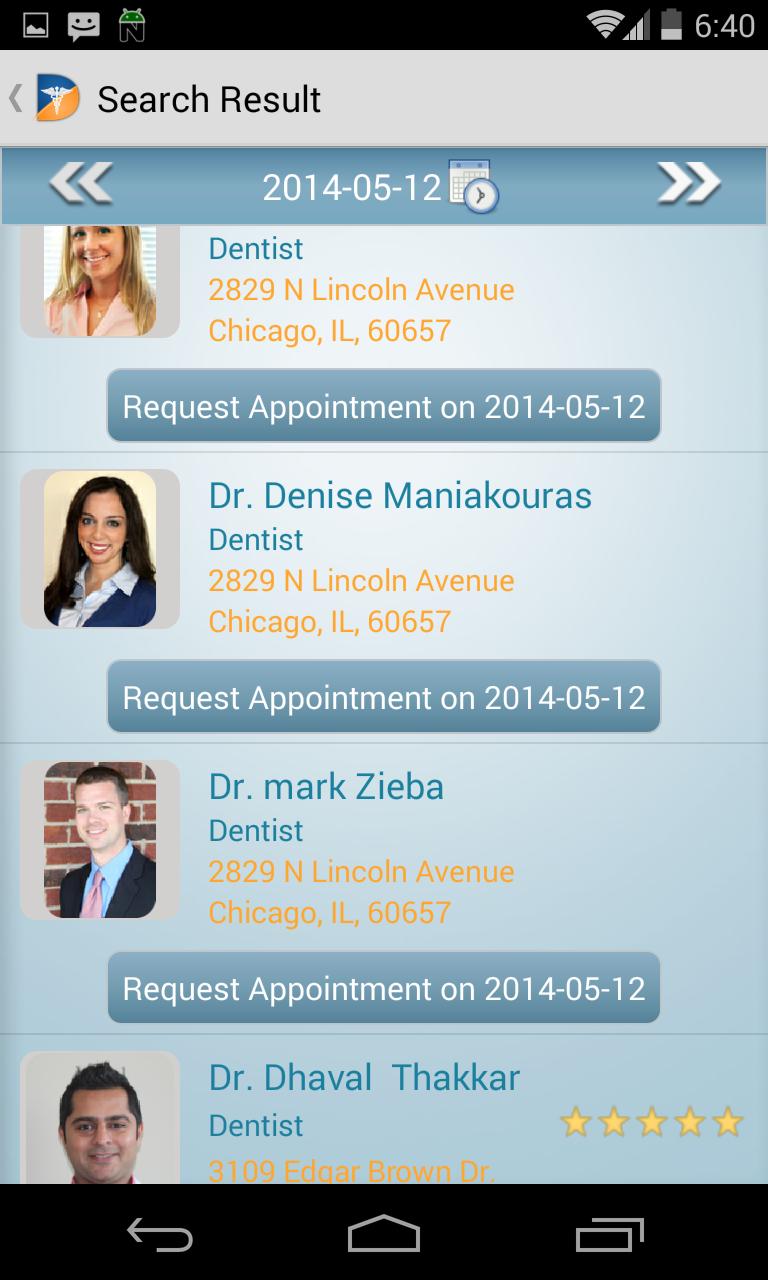Viewport: 768px width, 1280px height.
Task: Open the screenshot notification icon in status bar
Action: click(36, 24)
